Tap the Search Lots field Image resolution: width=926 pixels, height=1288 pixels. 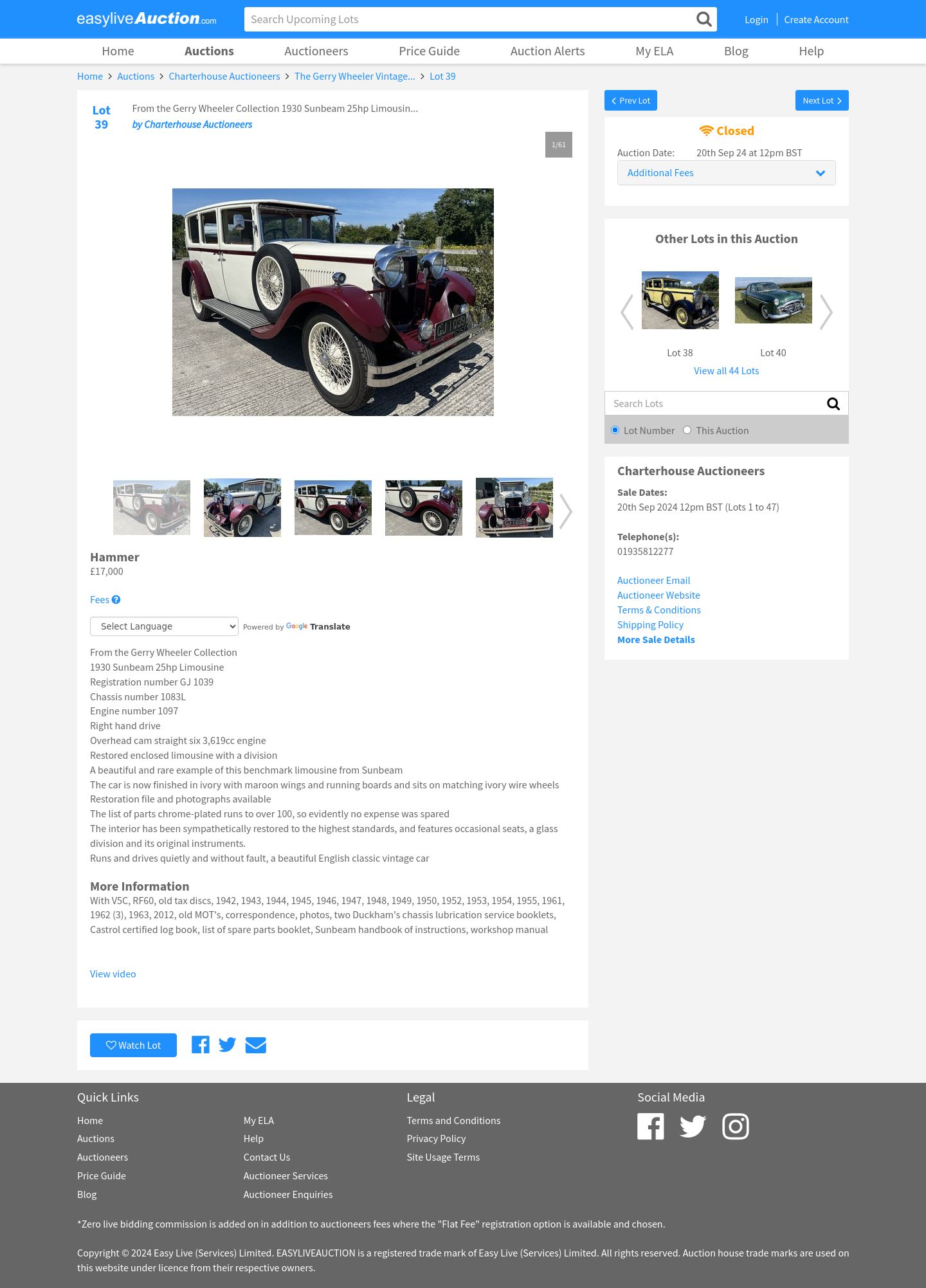point(714,404)
